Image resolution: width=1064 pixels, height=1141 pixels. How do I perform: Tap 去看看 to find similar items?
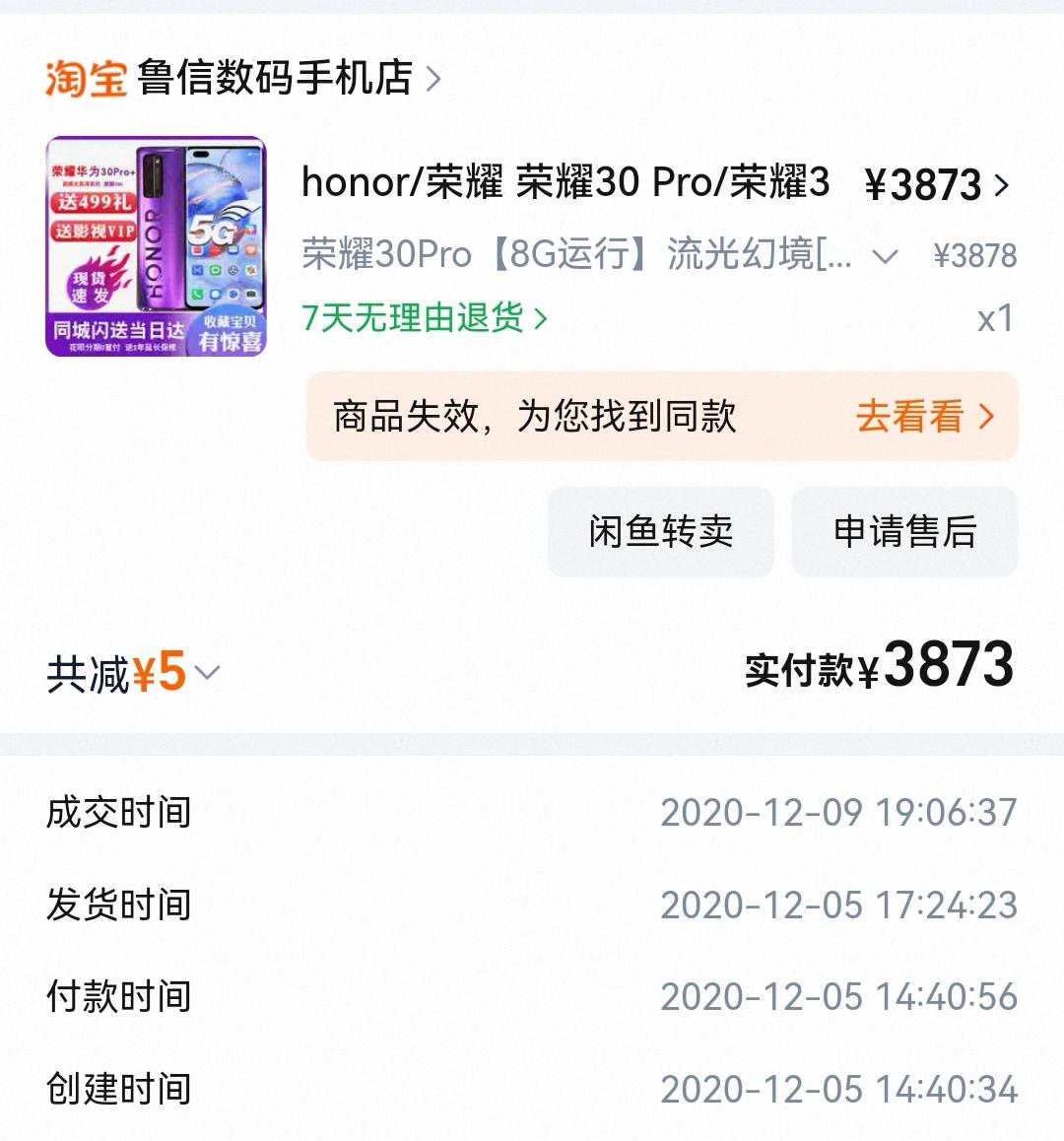tap(924, 417)
